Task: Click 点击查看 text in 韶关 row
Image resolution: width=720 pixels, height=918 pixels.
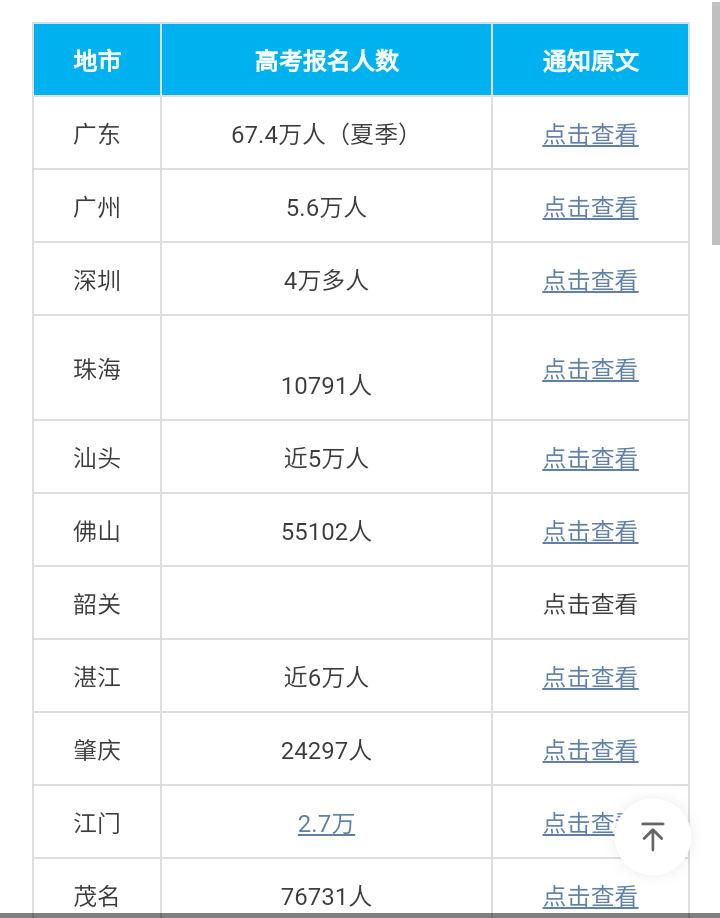Action: (590, 603)
